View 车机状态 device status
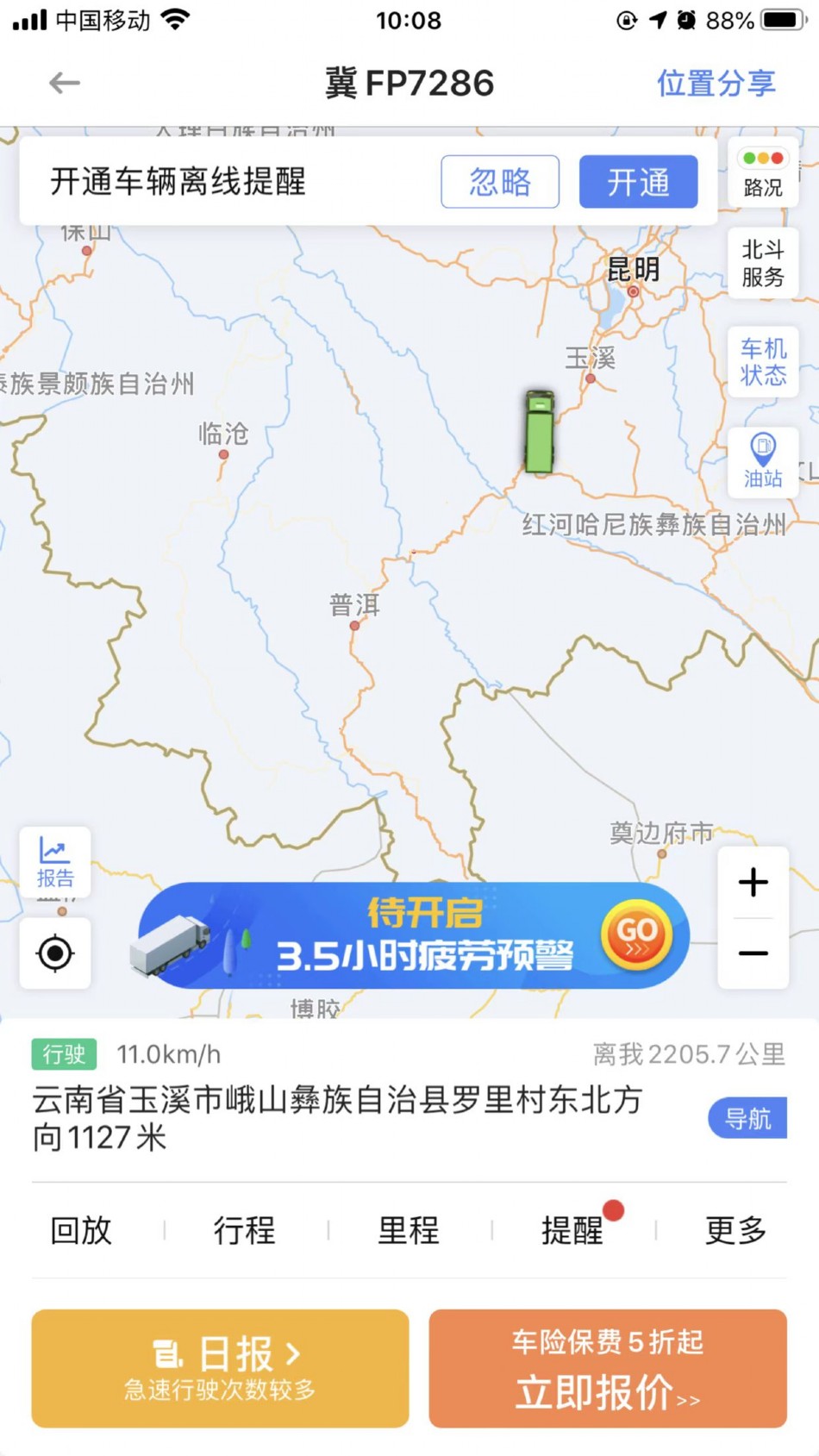Screen dimensions: 819x1456 pyautogui.click(x=763, y=362)
